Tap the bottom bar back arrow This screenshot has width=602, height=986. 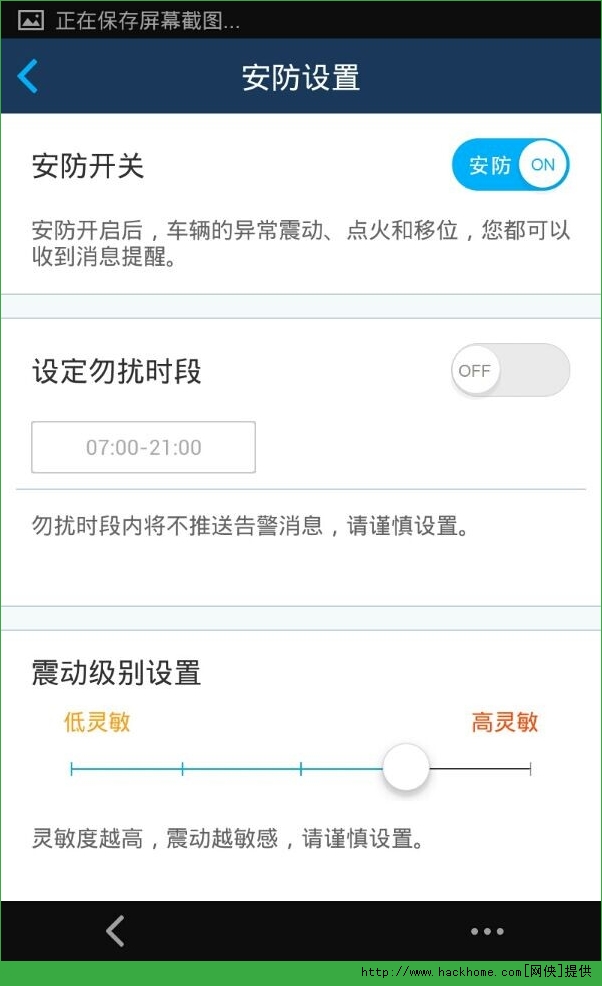click(x=115, y=931)
